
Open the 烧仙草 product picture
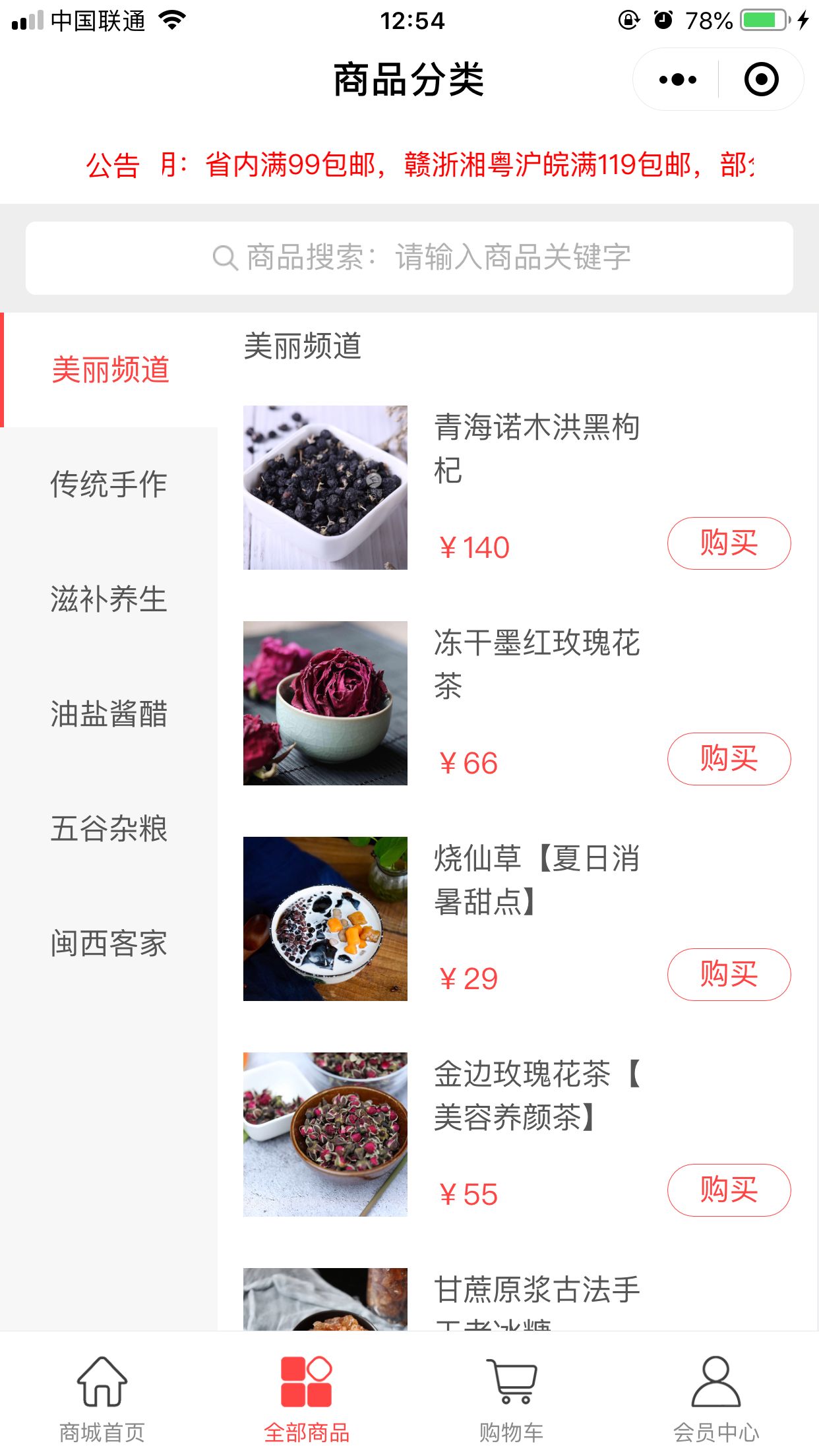click(x=325, y=919)
